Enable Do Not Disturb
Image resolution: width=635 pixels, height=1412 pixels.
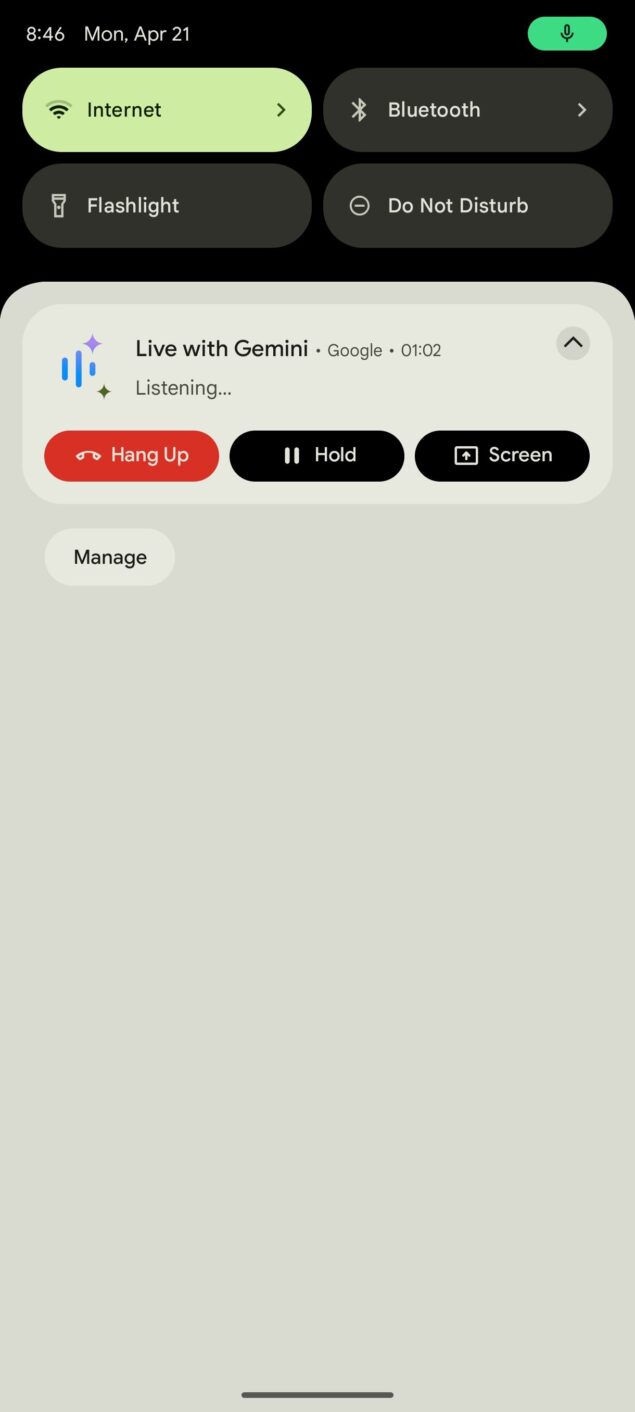coord(468,206)
